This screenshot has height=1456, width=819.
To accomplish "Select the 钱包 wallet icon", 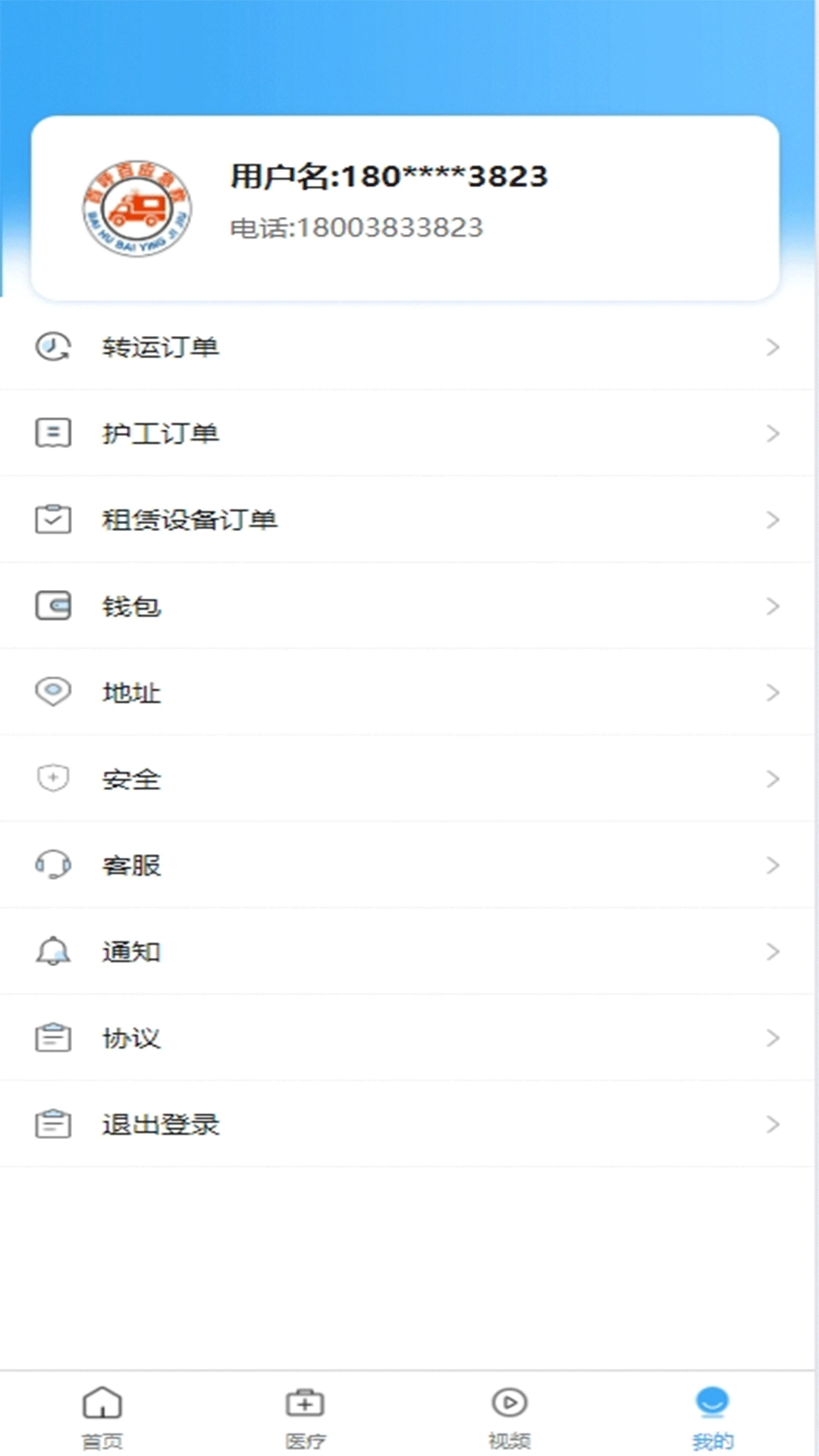I will tap(52, 606).
